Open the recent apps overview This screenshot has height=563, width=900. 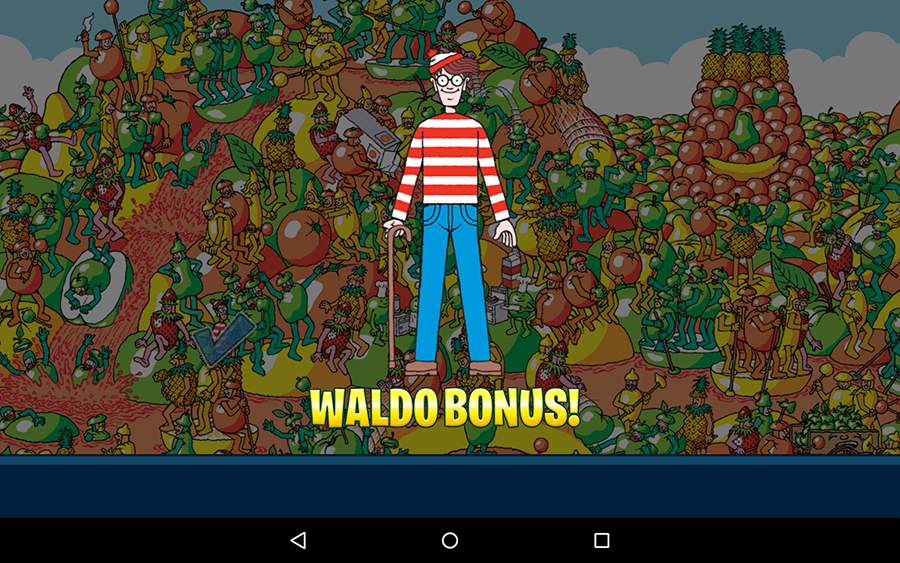point(602,540)
